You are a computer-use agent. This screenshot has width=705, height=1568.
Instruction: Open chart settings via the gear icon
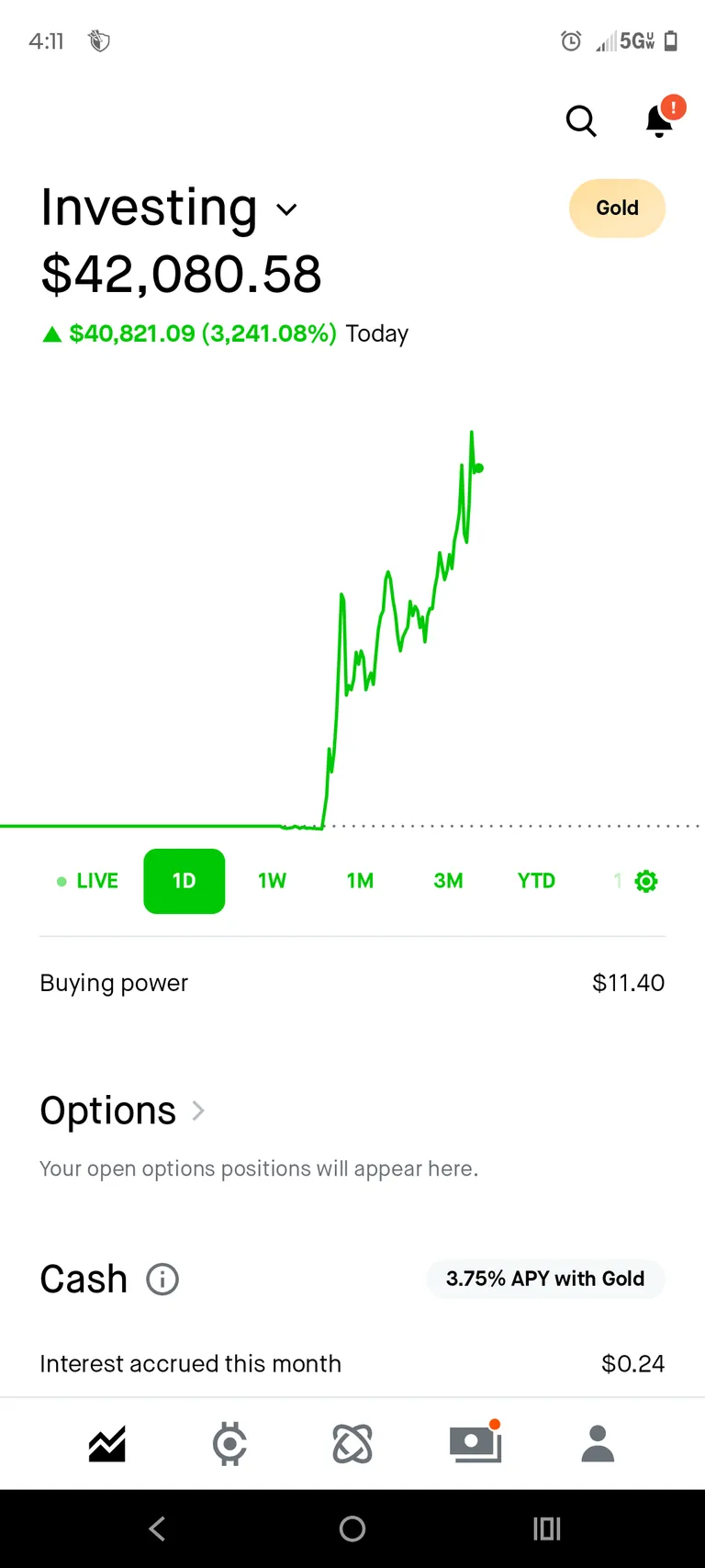click(x=645, y=881)
